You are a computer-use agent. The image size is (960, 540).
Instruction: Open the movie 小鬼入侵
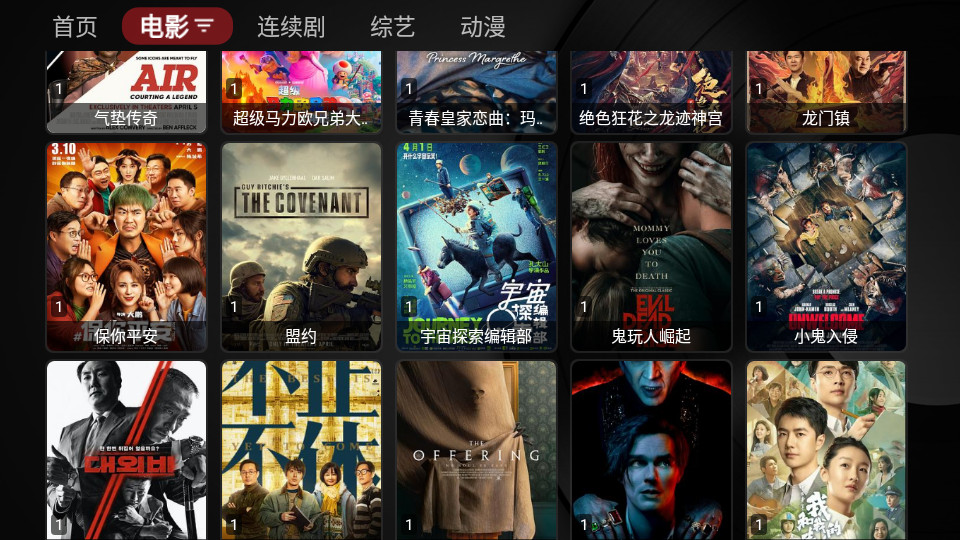[826, 246]
